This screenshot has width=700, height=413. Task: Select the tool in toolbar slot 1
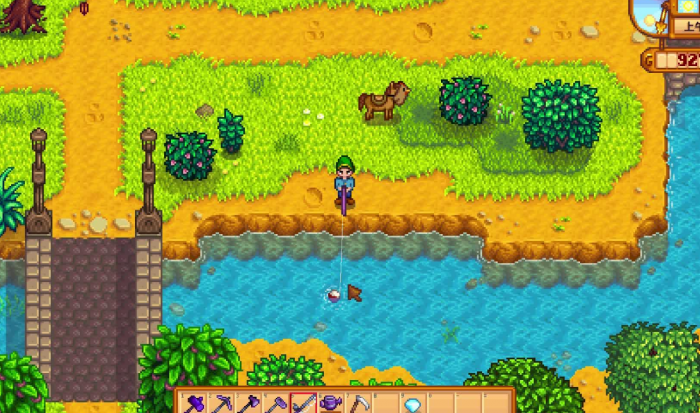pos(195,404)
